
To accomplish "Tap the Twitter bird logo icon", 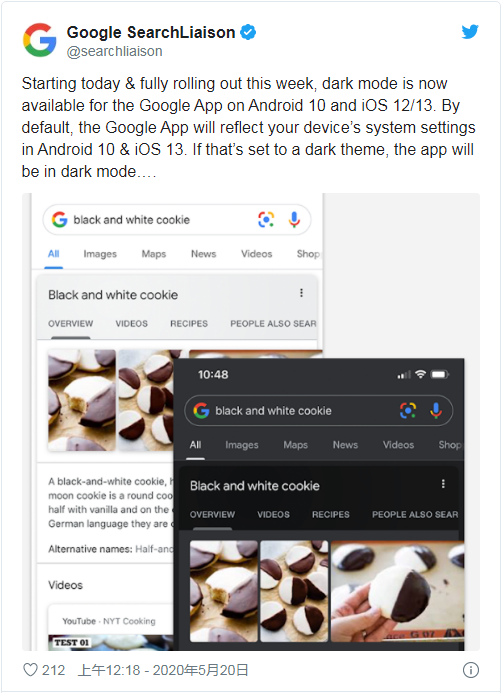I will 470,32.
